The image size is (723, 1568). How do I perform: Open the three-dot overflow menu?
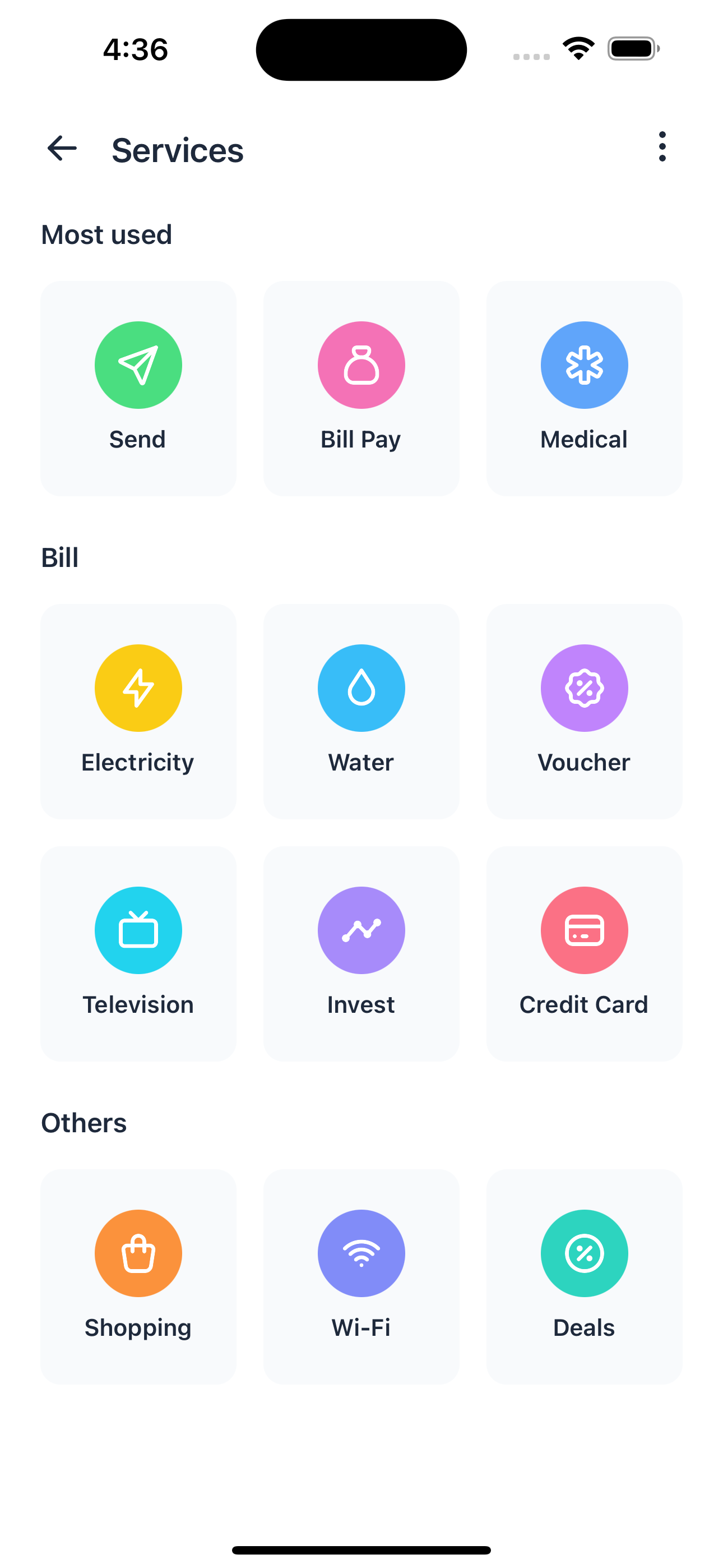(x=662, y=147)
